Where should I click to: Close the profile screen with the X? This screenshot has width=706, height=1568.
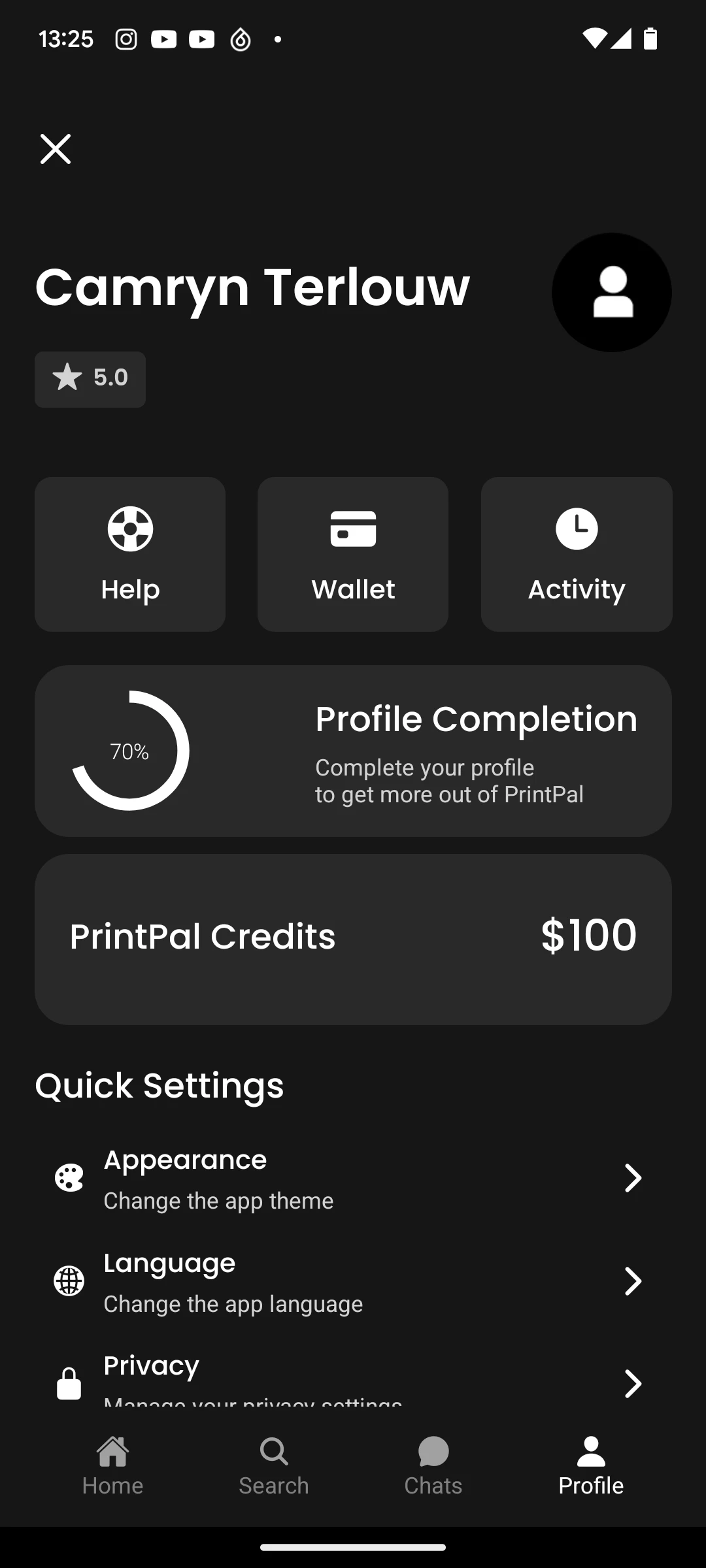click(56, 148)
